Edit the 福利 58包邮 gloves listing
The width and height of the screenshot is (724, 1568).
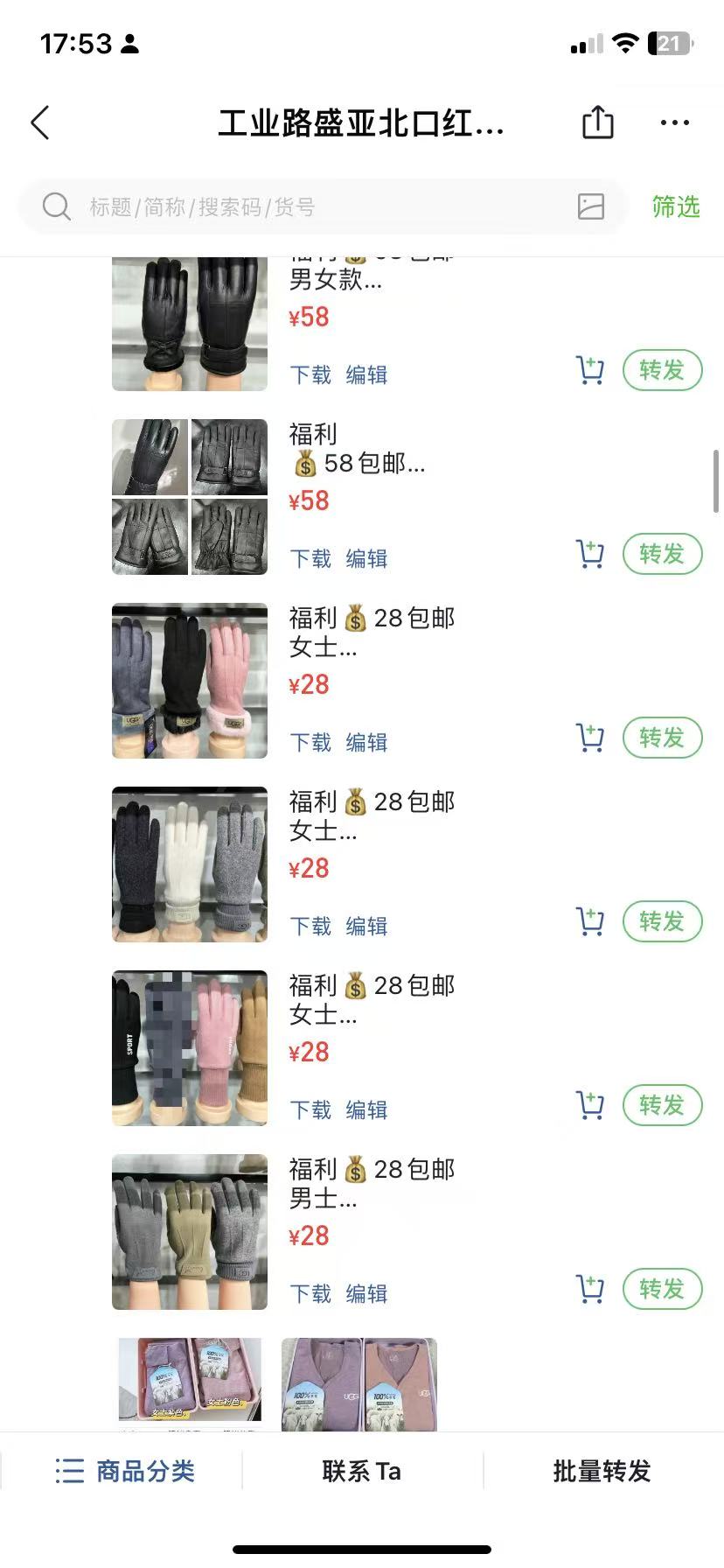point(366,558)
